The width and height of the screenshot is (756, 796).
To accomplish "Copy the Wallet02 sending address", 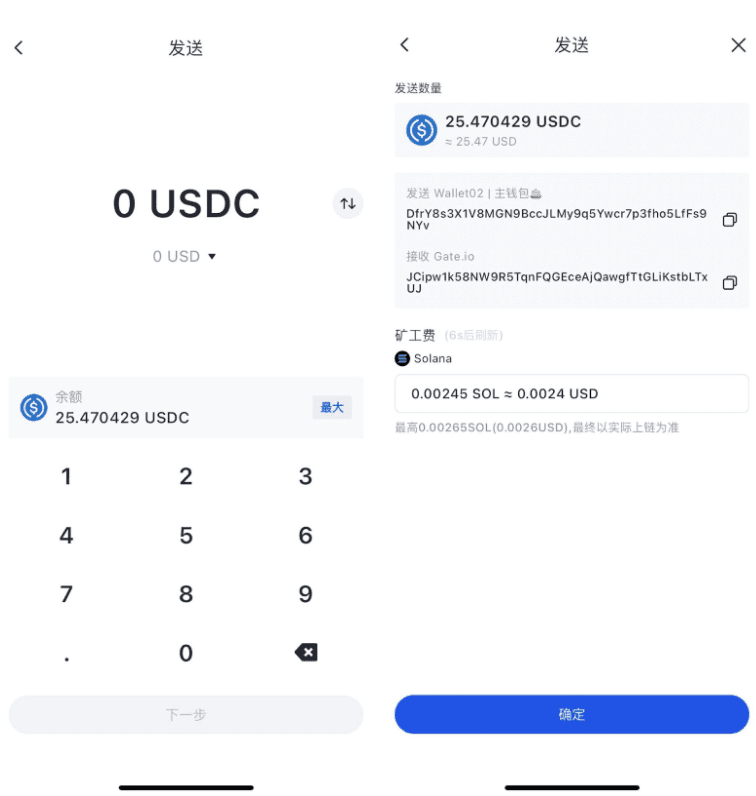I will click(x=730, y=219).
